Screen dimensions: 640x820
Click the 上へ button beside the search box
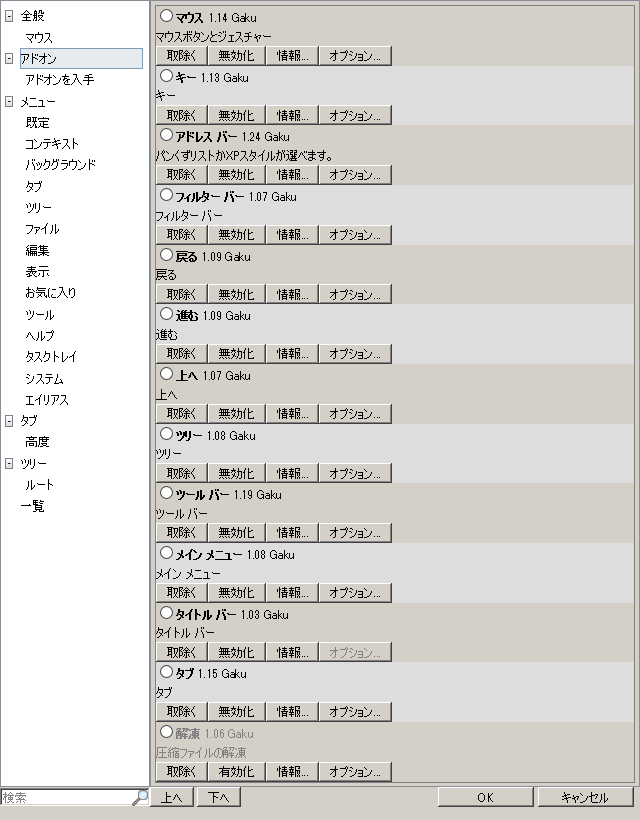pos(171,797)
